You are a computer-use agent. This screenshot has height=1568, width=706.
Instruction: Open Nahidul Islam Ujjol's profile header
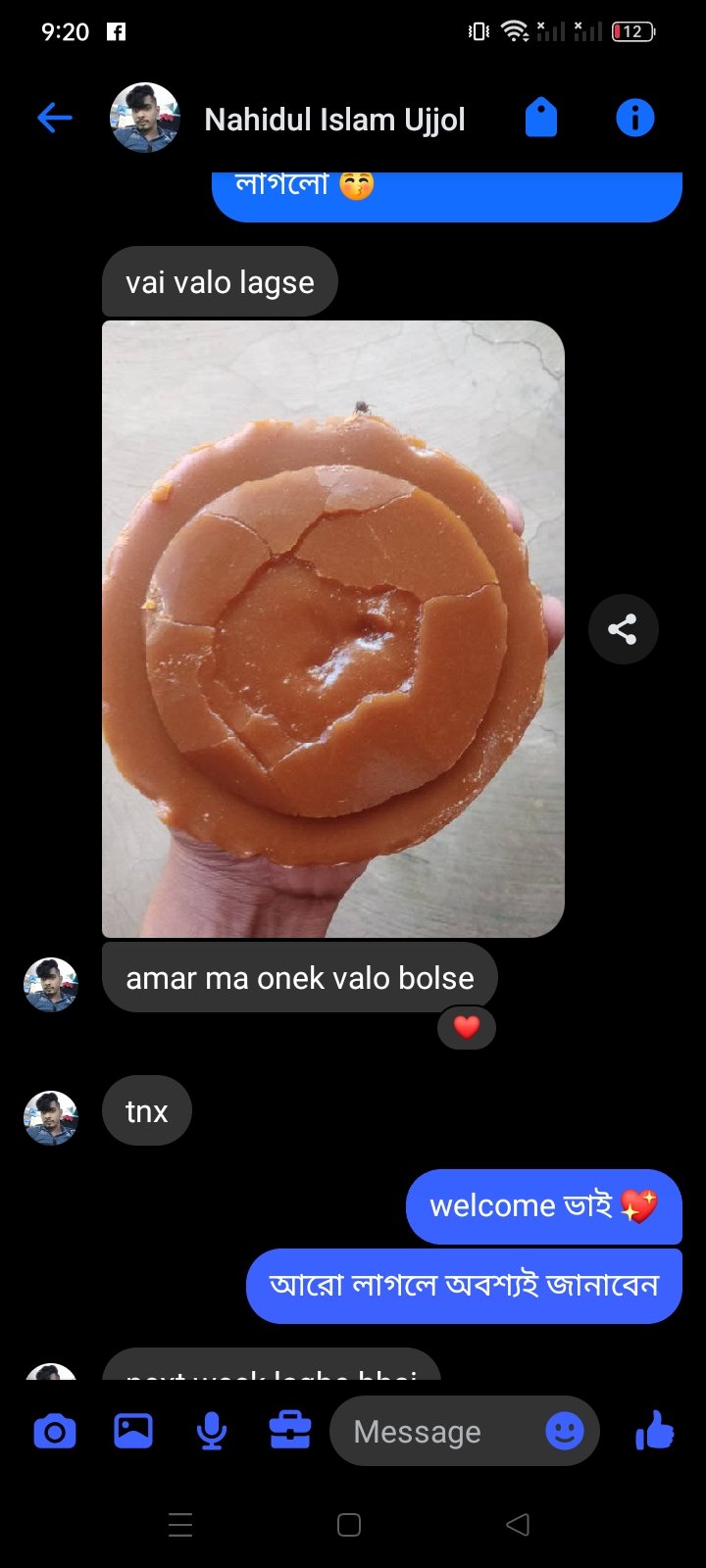[x=333, y=120]
